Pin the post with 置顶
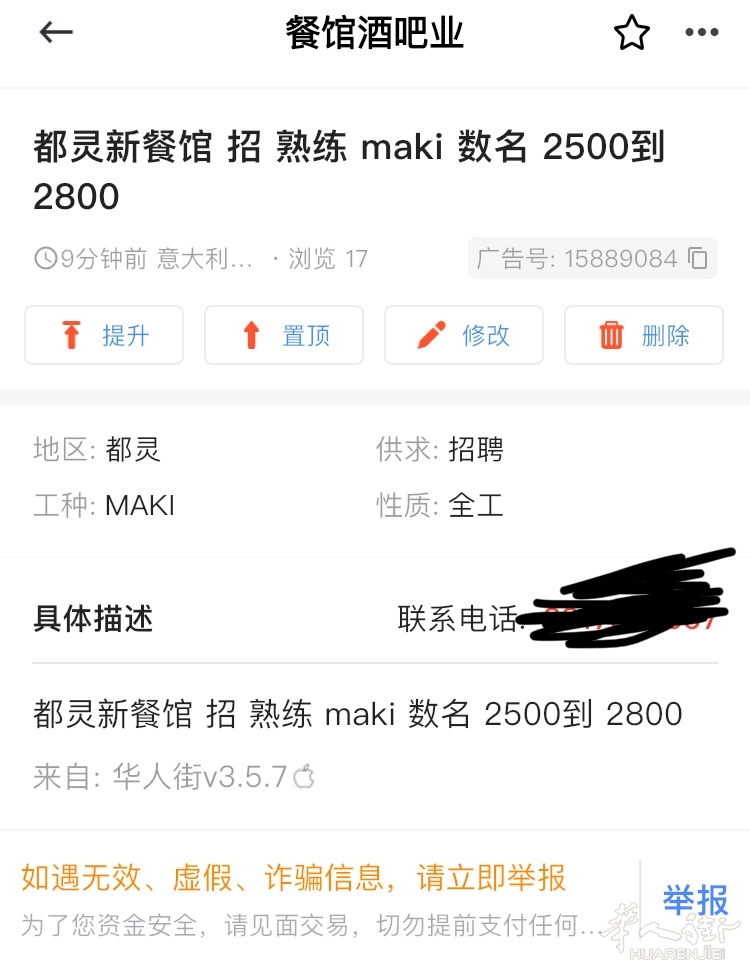This screenshot has height=969, width=750. click(284, 335)
